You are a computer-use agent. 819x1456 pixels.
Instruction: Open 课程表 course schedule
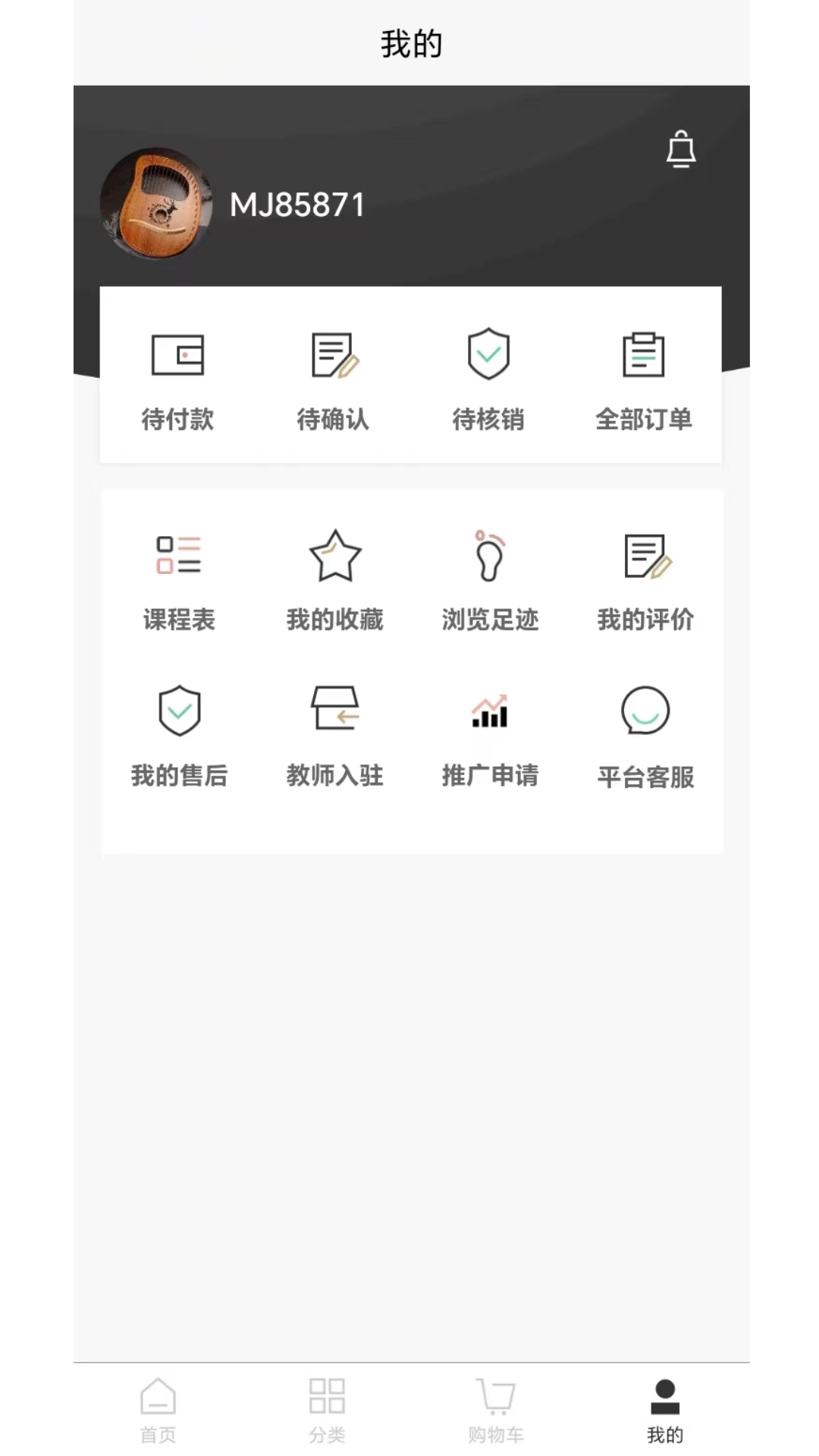[x=179, y=580]
